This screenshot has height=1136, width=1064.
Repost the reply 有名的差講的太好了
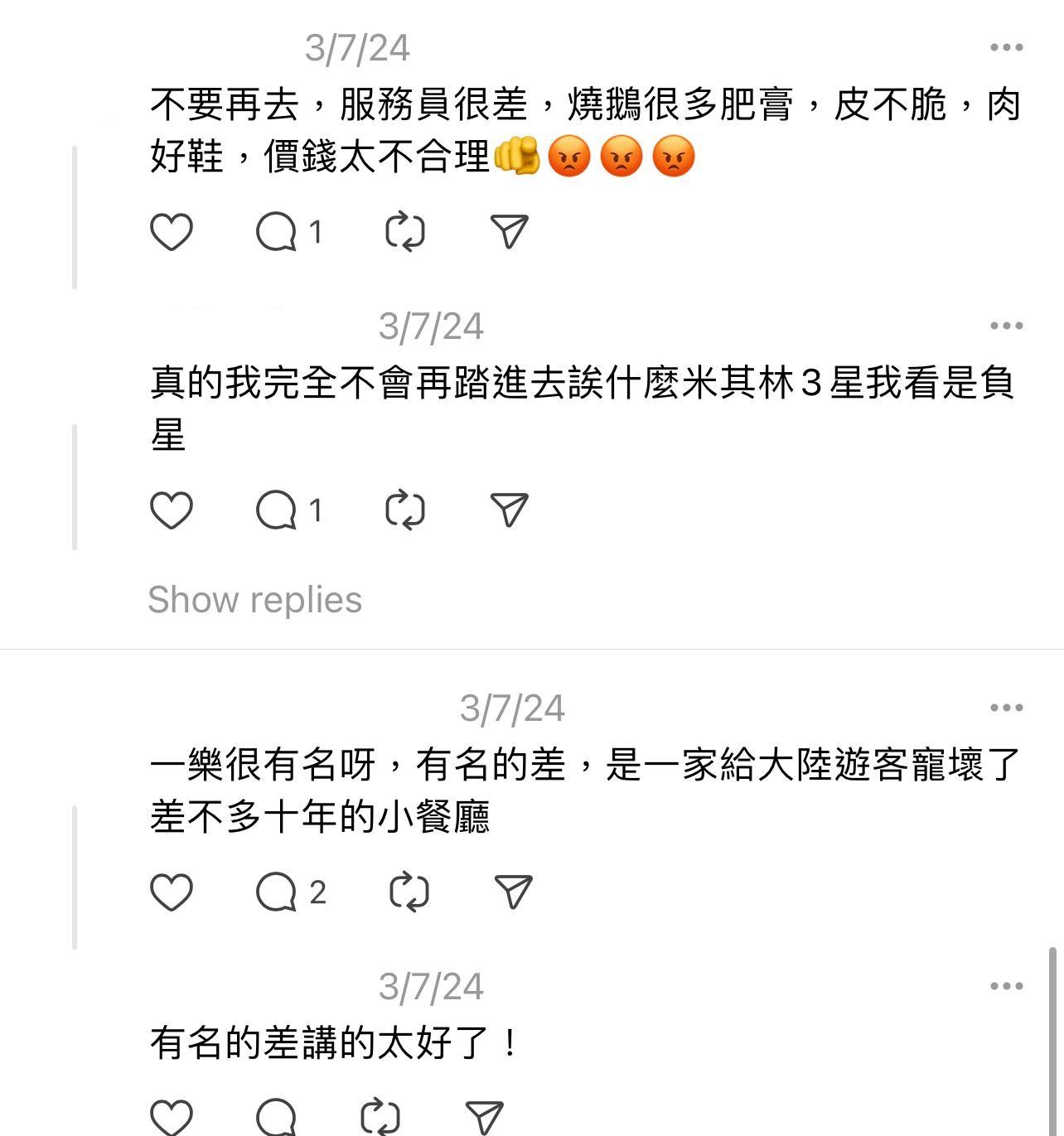[x=380, y=1117]
